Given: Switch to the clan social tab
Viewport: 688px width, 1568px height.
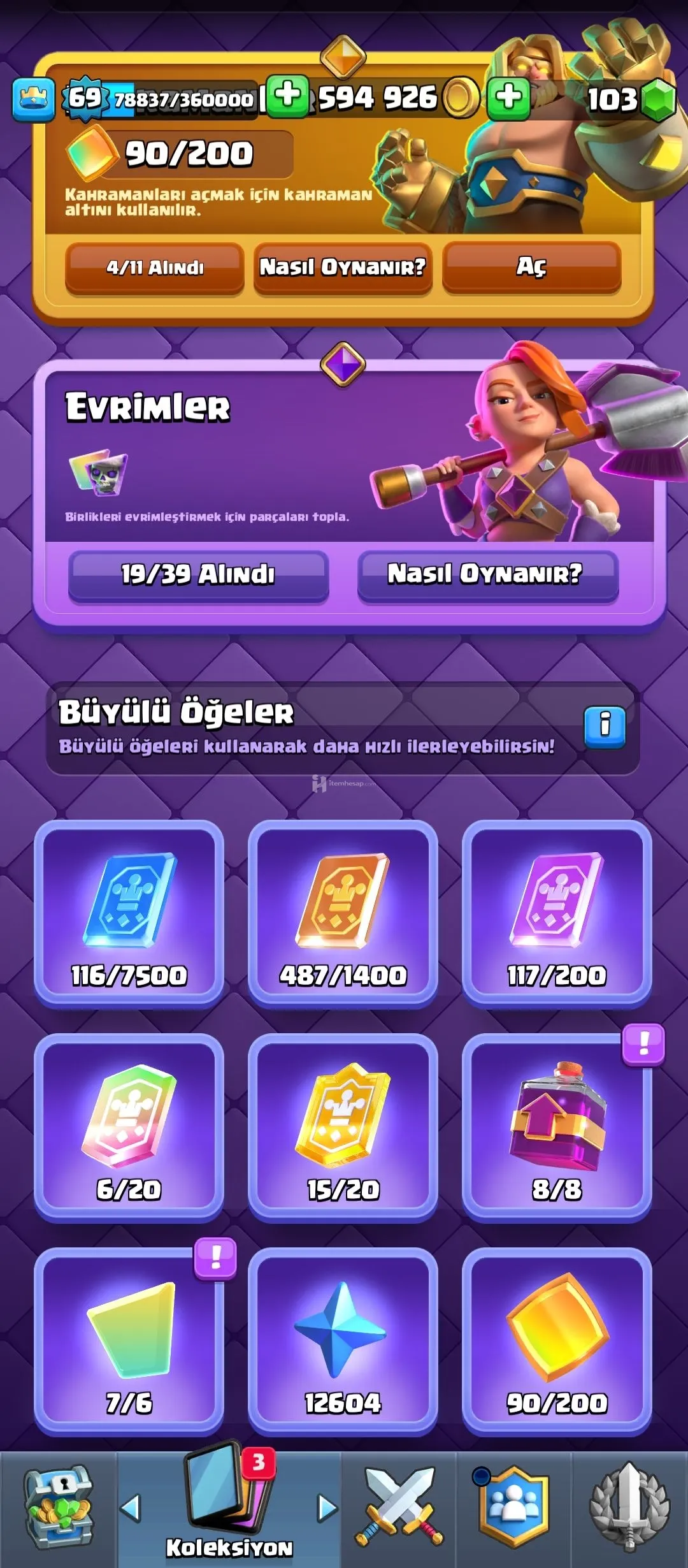Looking at the screenshot, I should 513,1508.
